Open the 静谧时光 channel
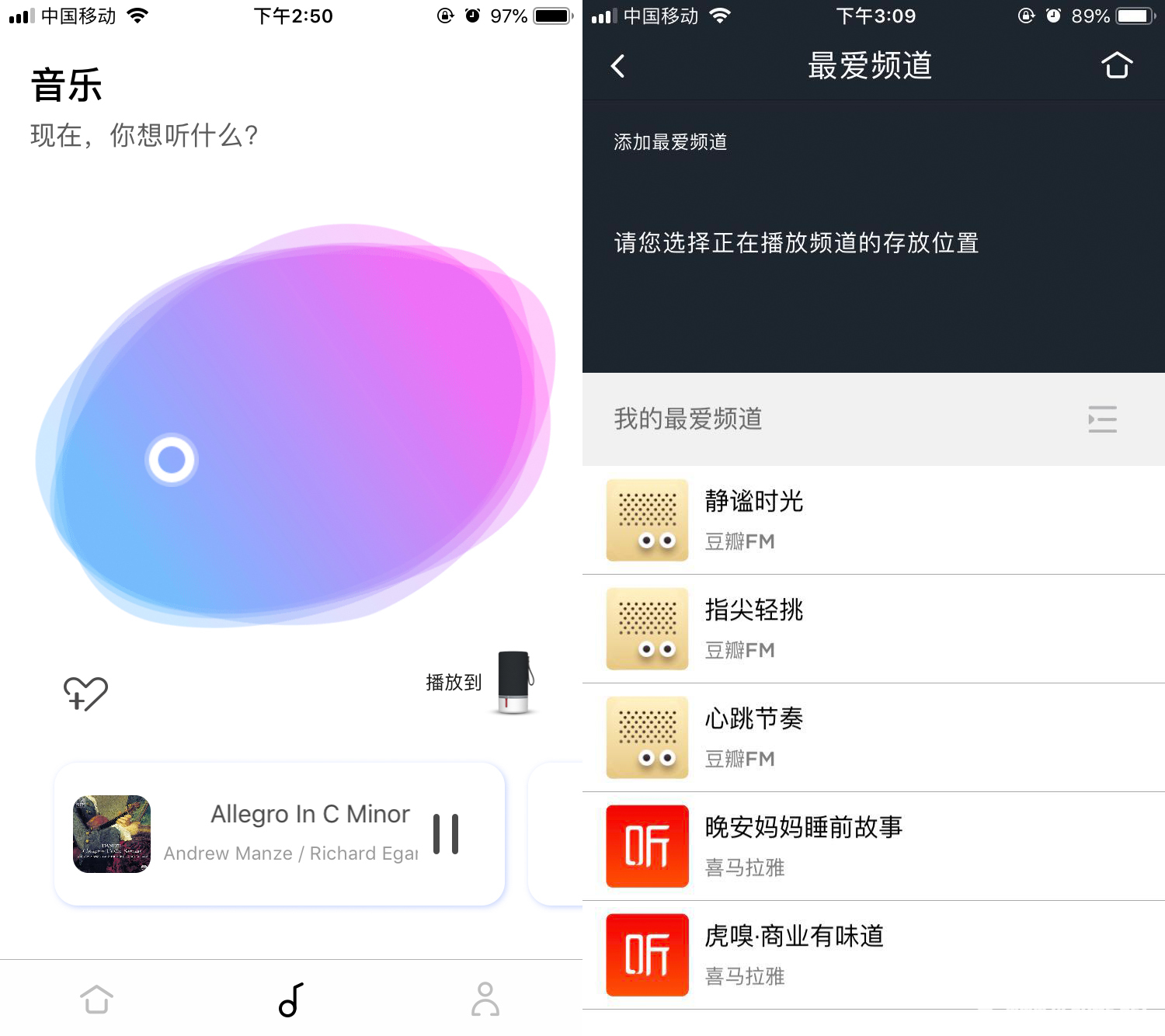 [873, 520]
